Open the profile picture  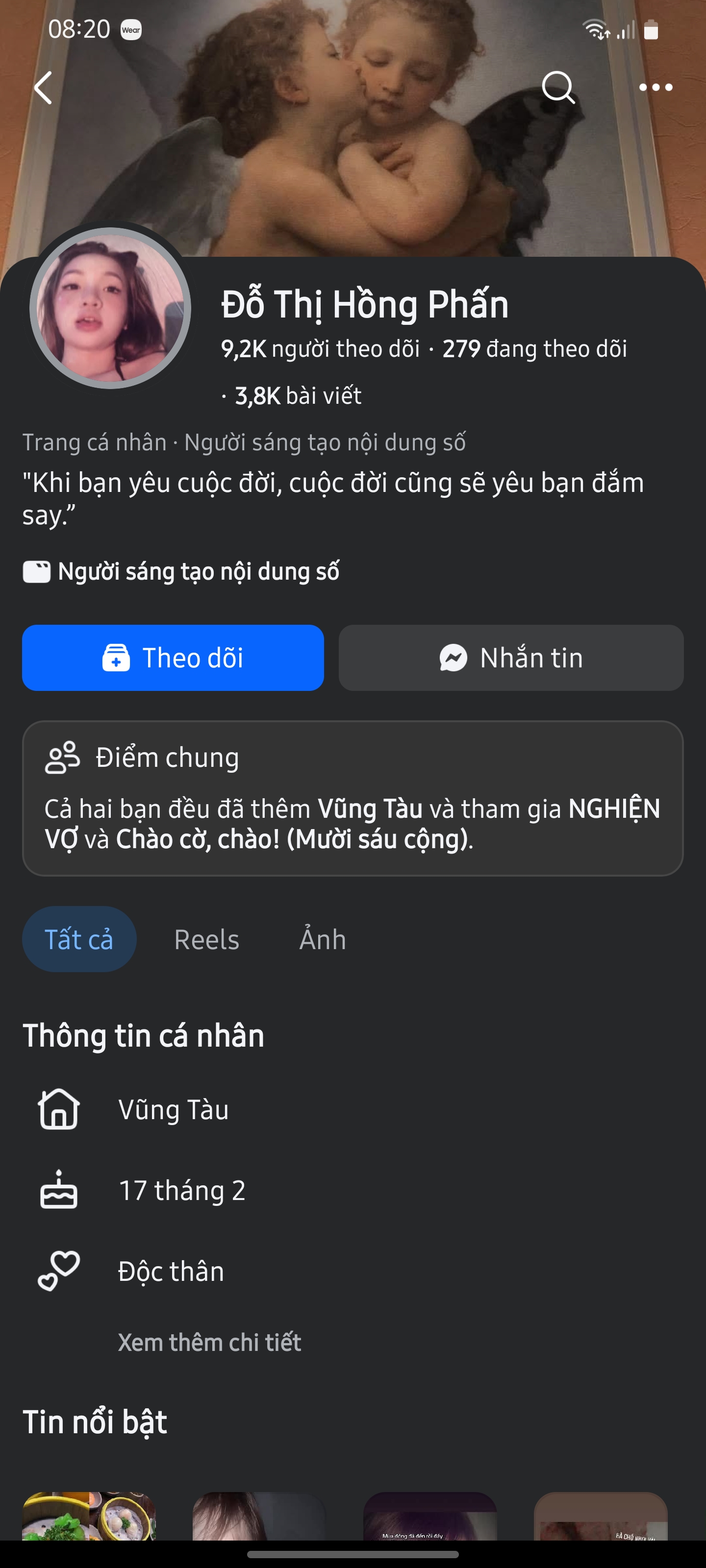110,308
